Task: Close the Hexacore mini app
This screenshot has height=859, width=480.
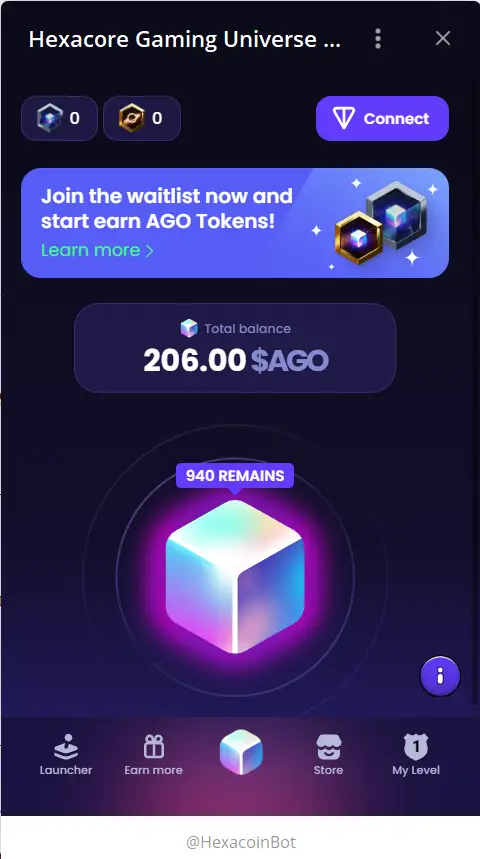Action: click(x=443, y=38)
